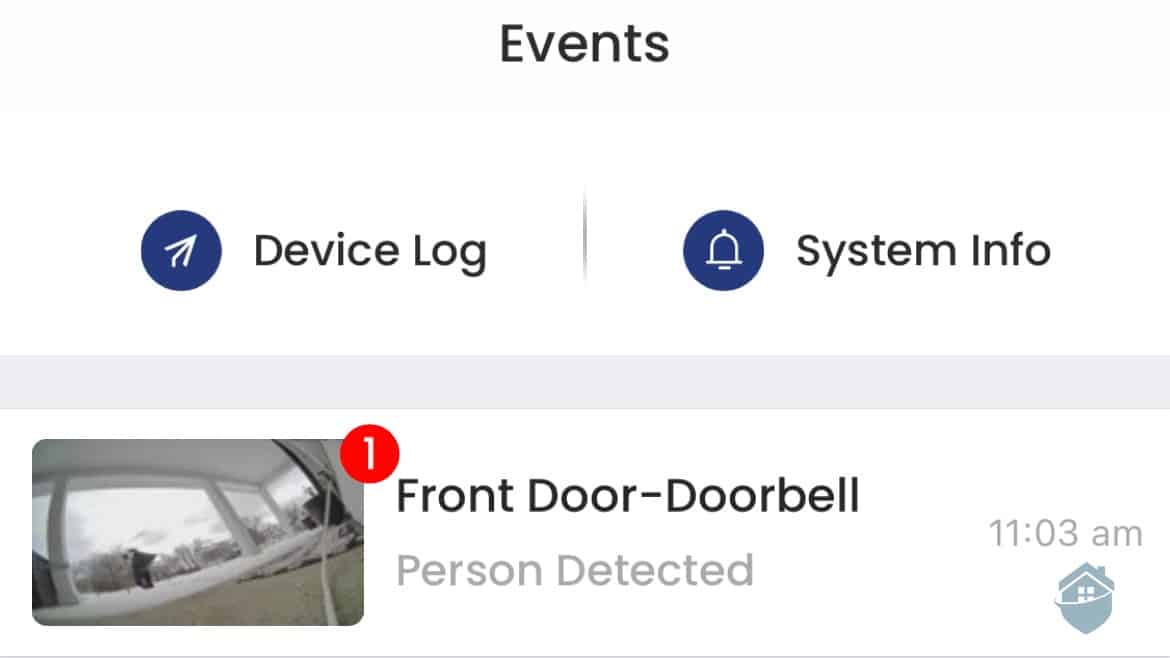View the Front Door-Doorbell camera thumbnail

(x=198, y=532)
